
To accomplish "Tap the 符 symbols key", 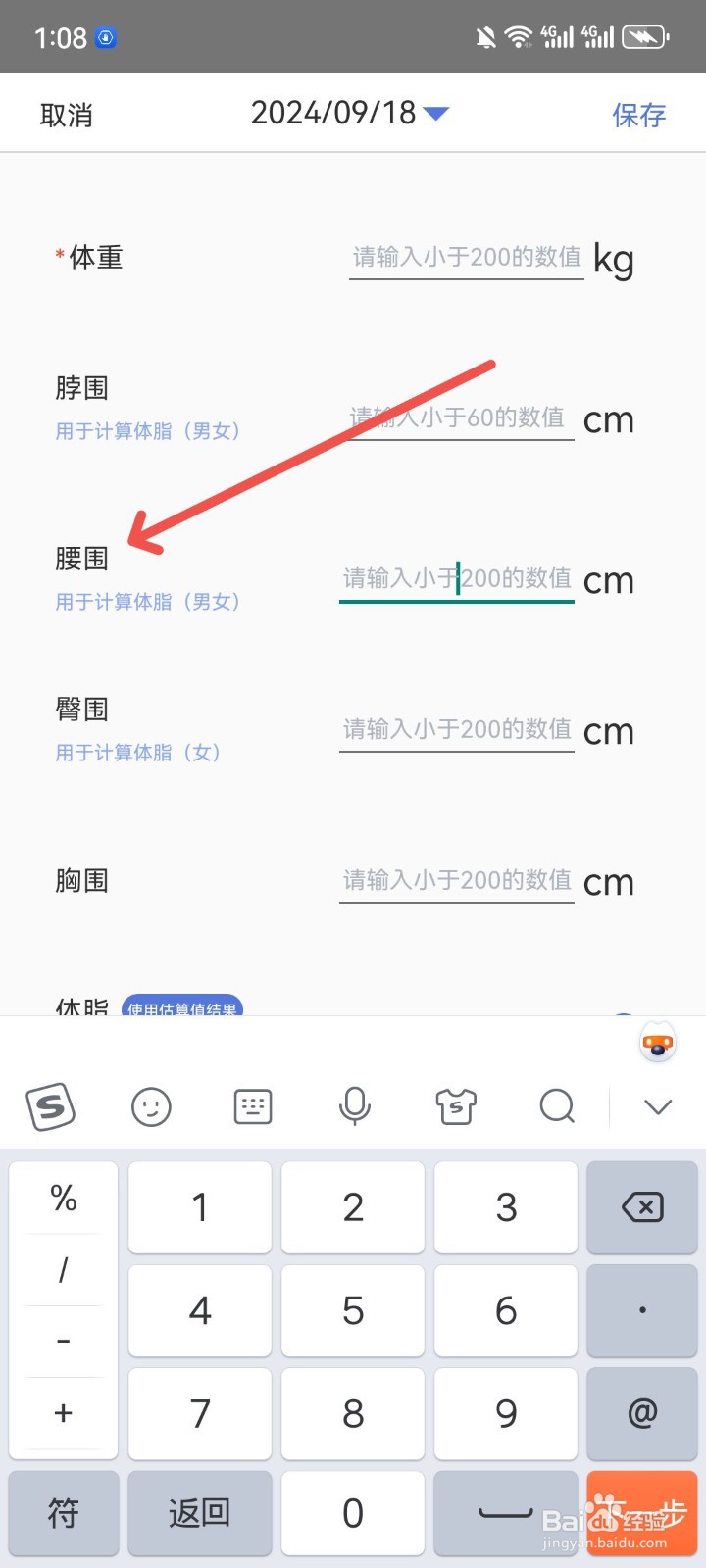I will tap(63, 1513).
